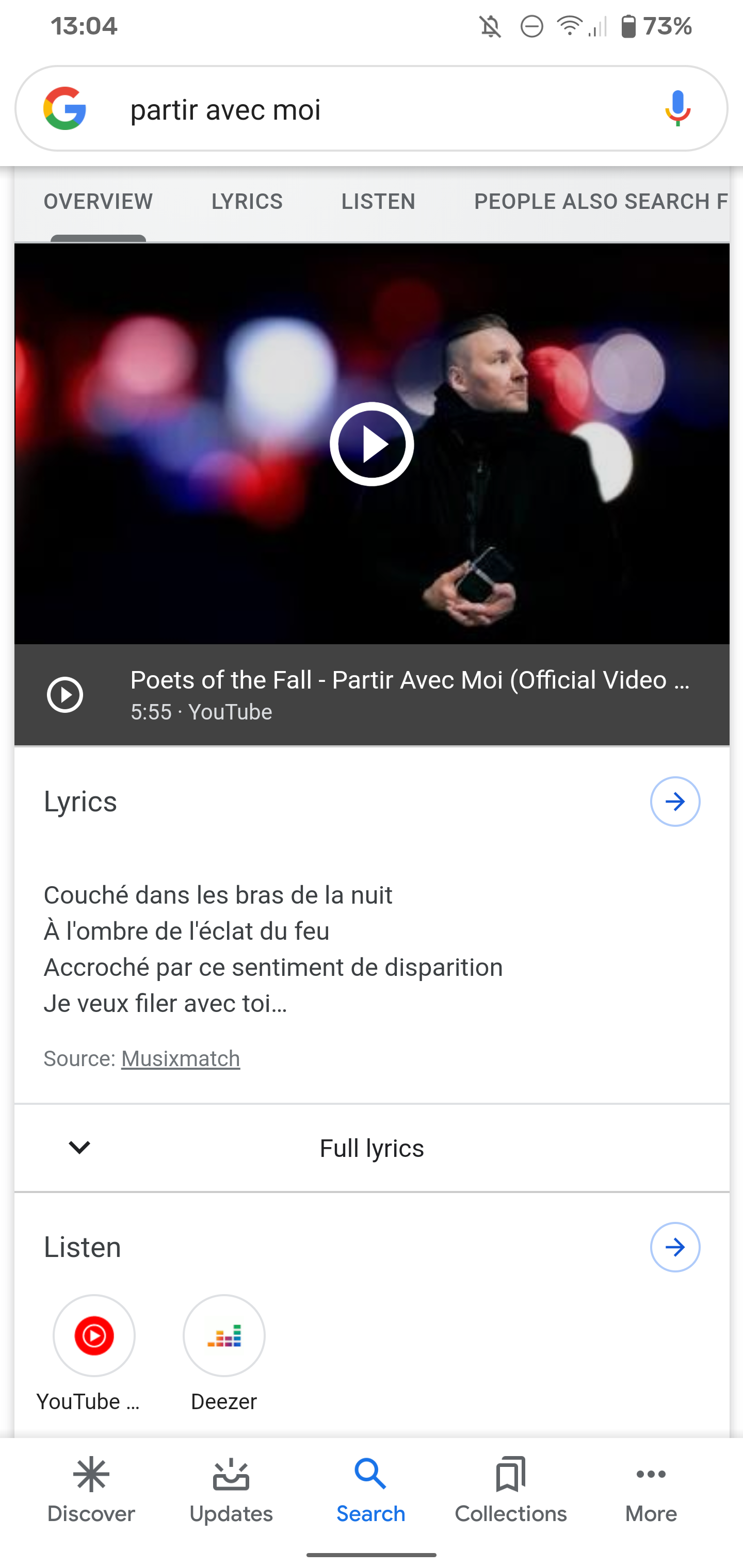Image resolution: width=743 pixels, height=1568 pixels.
Task: Expand the Full lyrics section
Action: pyautogui.click(x=372, y=1148)
